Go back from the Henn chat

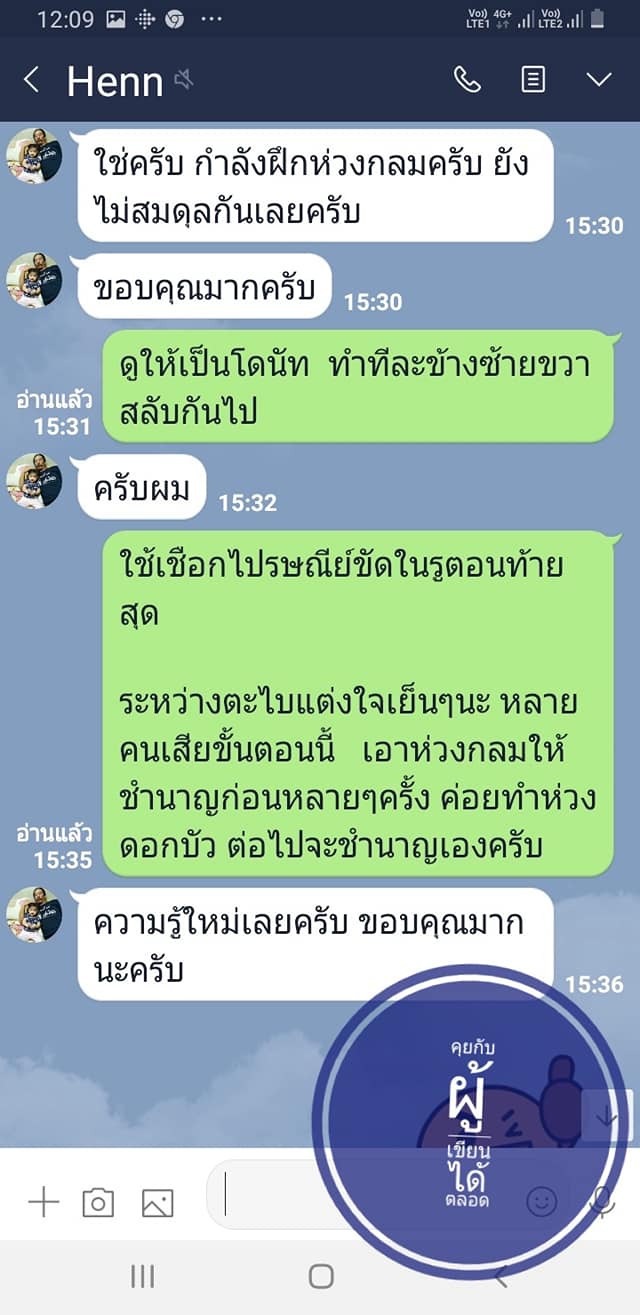(32, 80)
